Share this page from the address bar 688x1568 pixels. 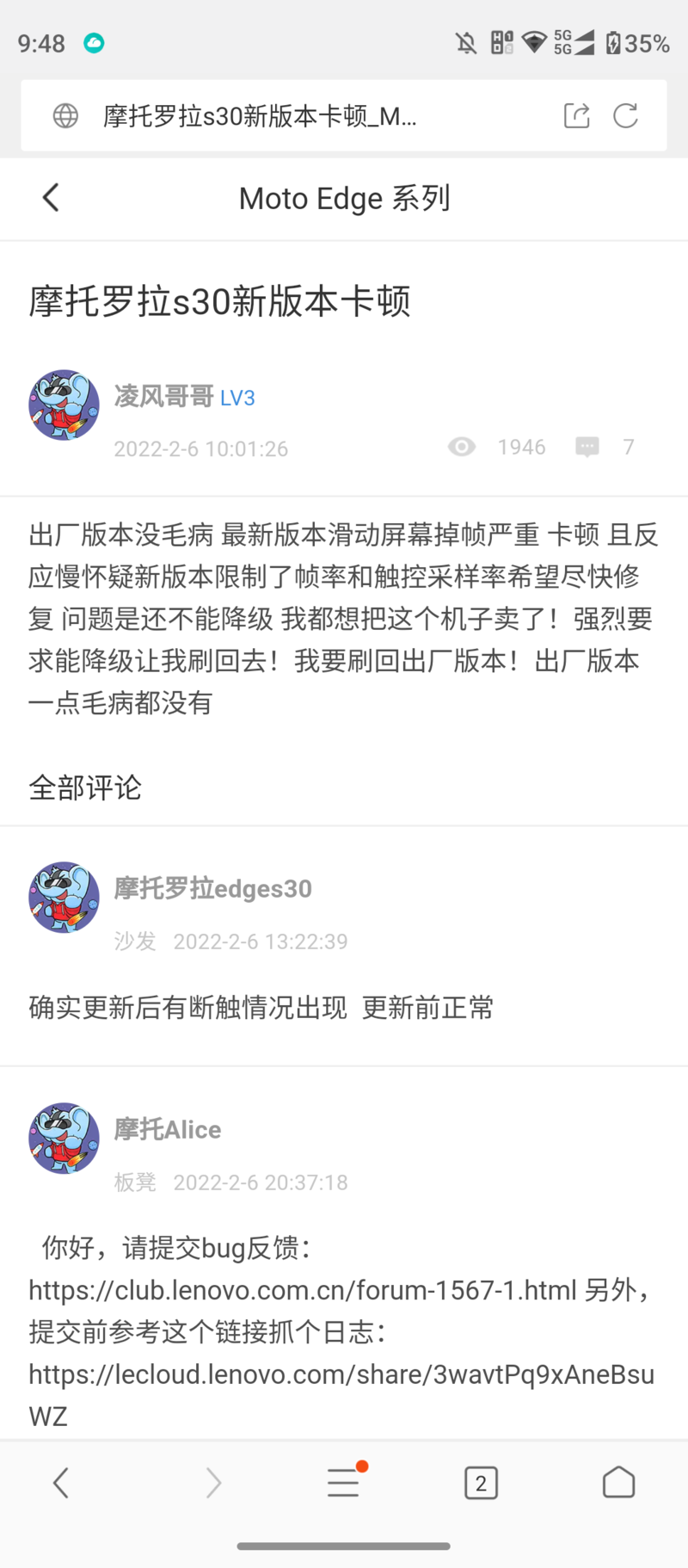(x=576, y=115)
